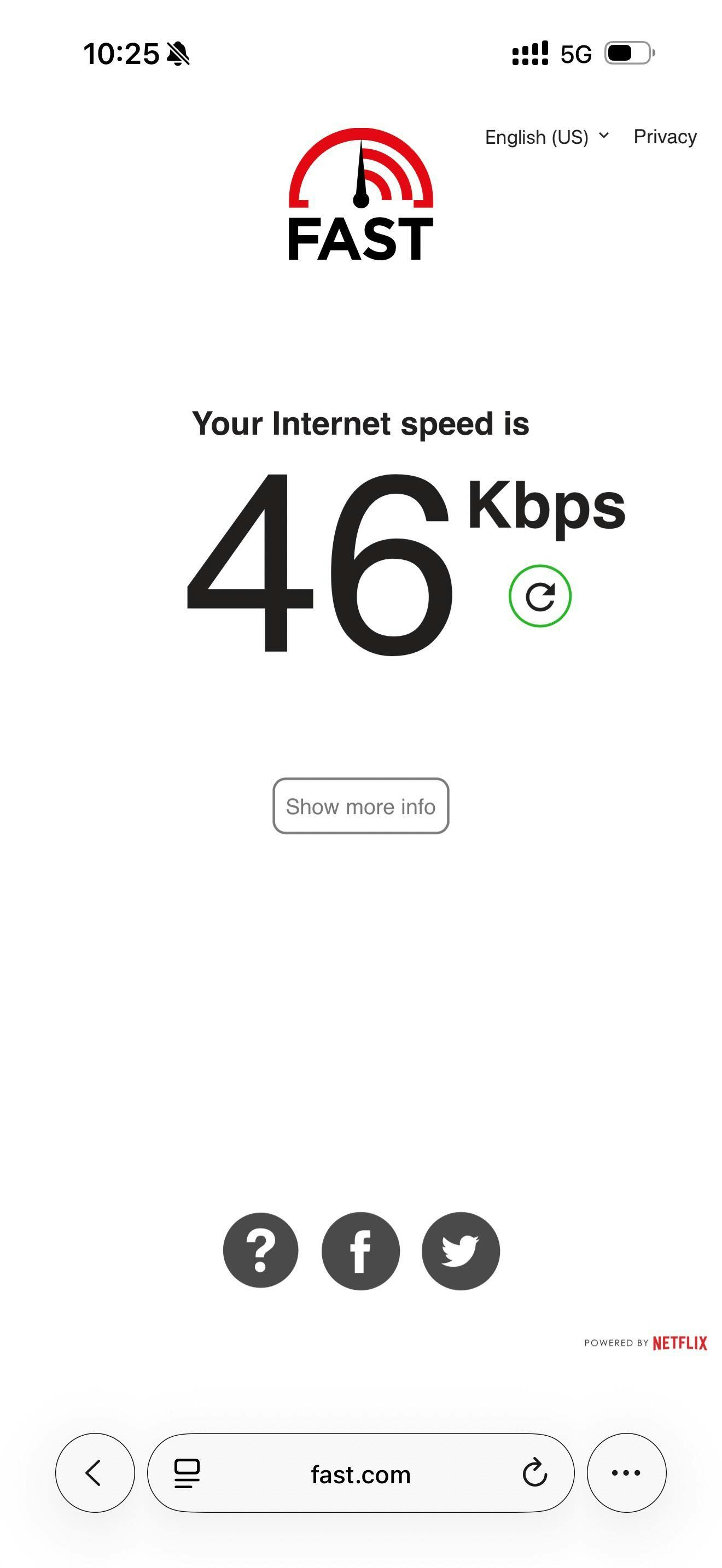Share result on Twitter
This screenshot has width=722, height=1568.
pos(460,1251)
